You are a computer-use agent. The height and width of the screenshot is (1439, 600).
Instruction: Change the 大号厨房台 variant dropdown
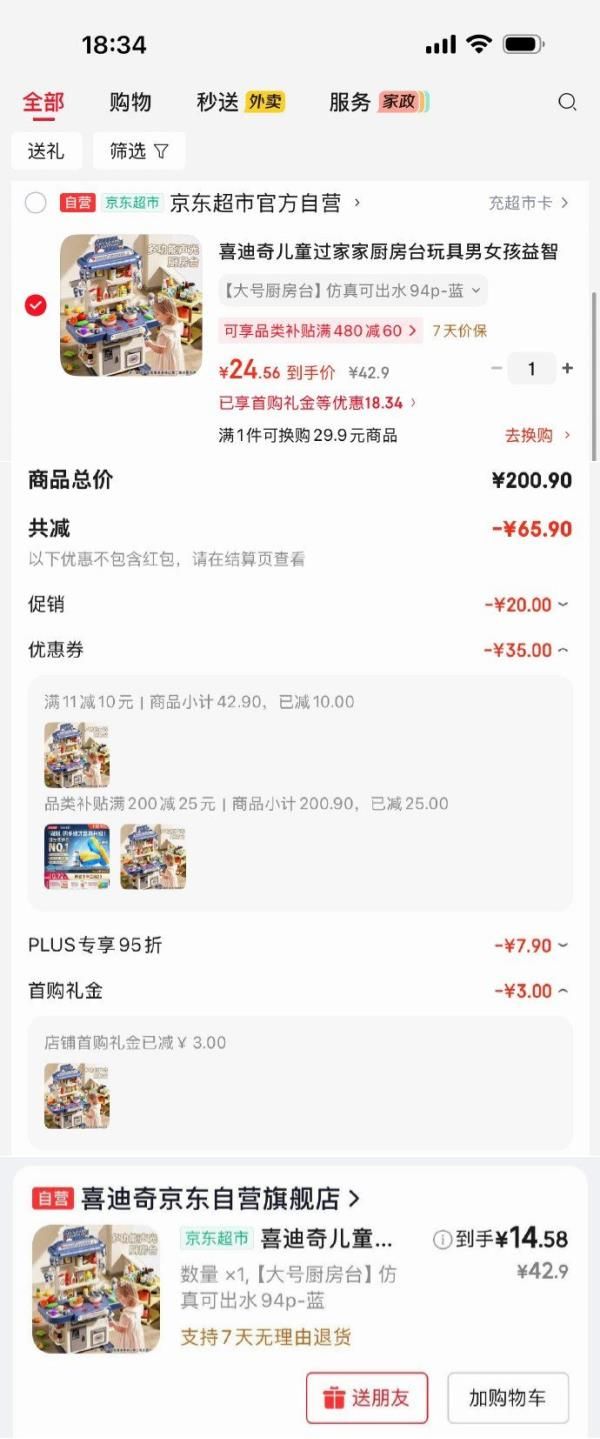click(x=352, y=291)
